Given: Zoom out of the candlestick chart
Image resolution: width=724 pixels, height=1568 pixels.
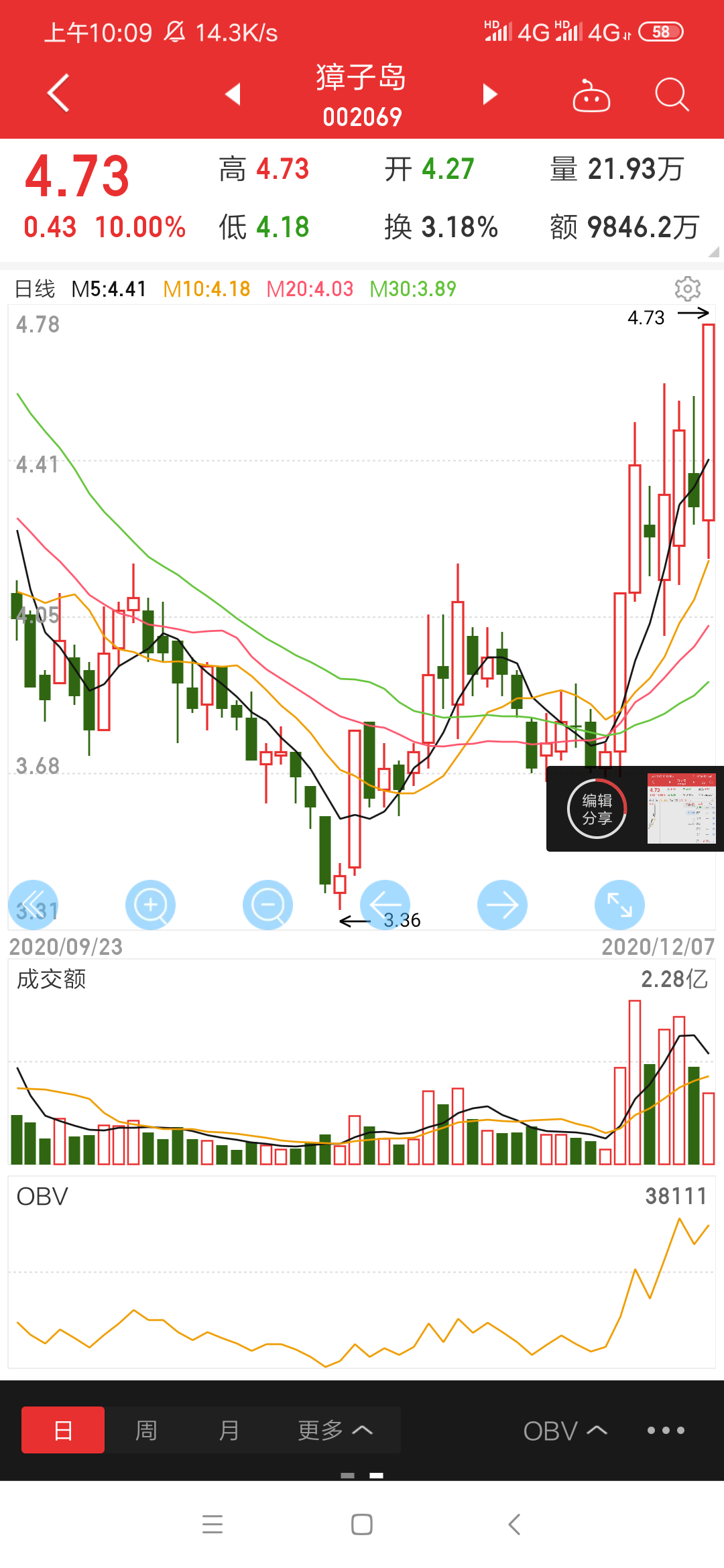Looking at the screenshot, I should pos(268,905).
